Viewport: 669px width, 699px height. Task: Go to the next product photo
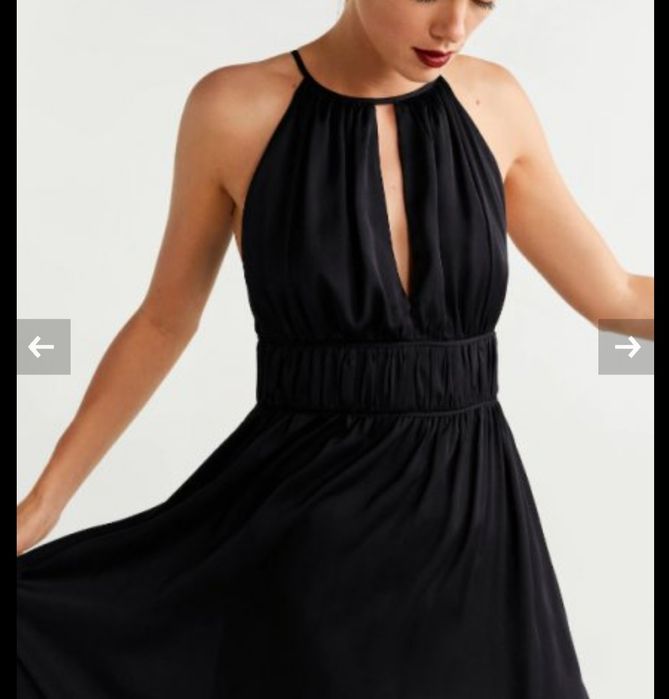[x=625, y=347]
